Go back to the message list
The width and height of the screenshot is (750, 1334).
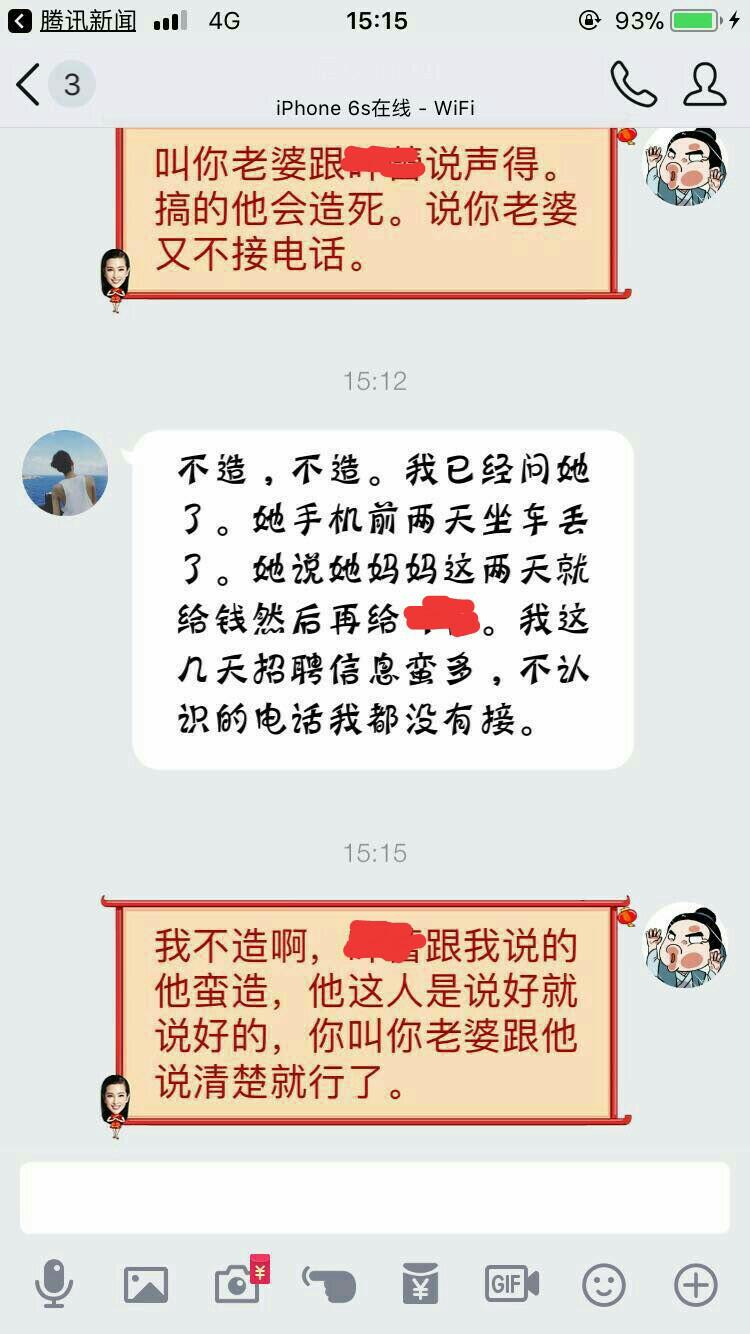pyautogui.click(x=30, y=85)
